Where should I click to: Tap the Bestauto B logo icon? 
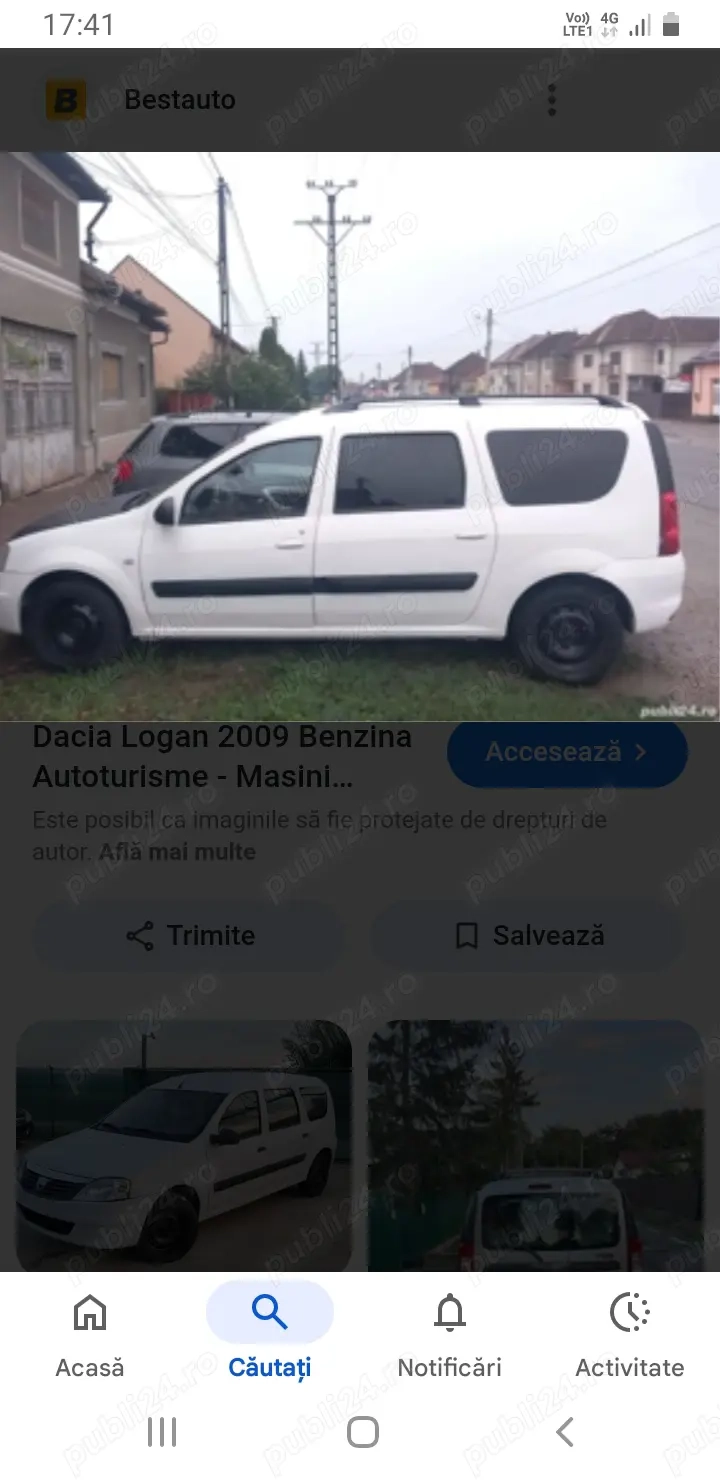64,100
